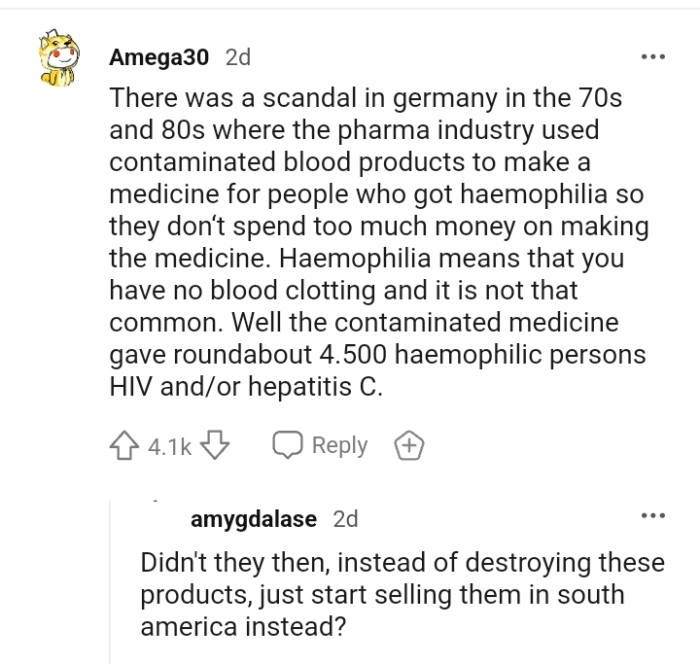The width and height of the screenshot is (700, 664).
Task: Open amygdalase's username profile link
Action: point(253,519)
